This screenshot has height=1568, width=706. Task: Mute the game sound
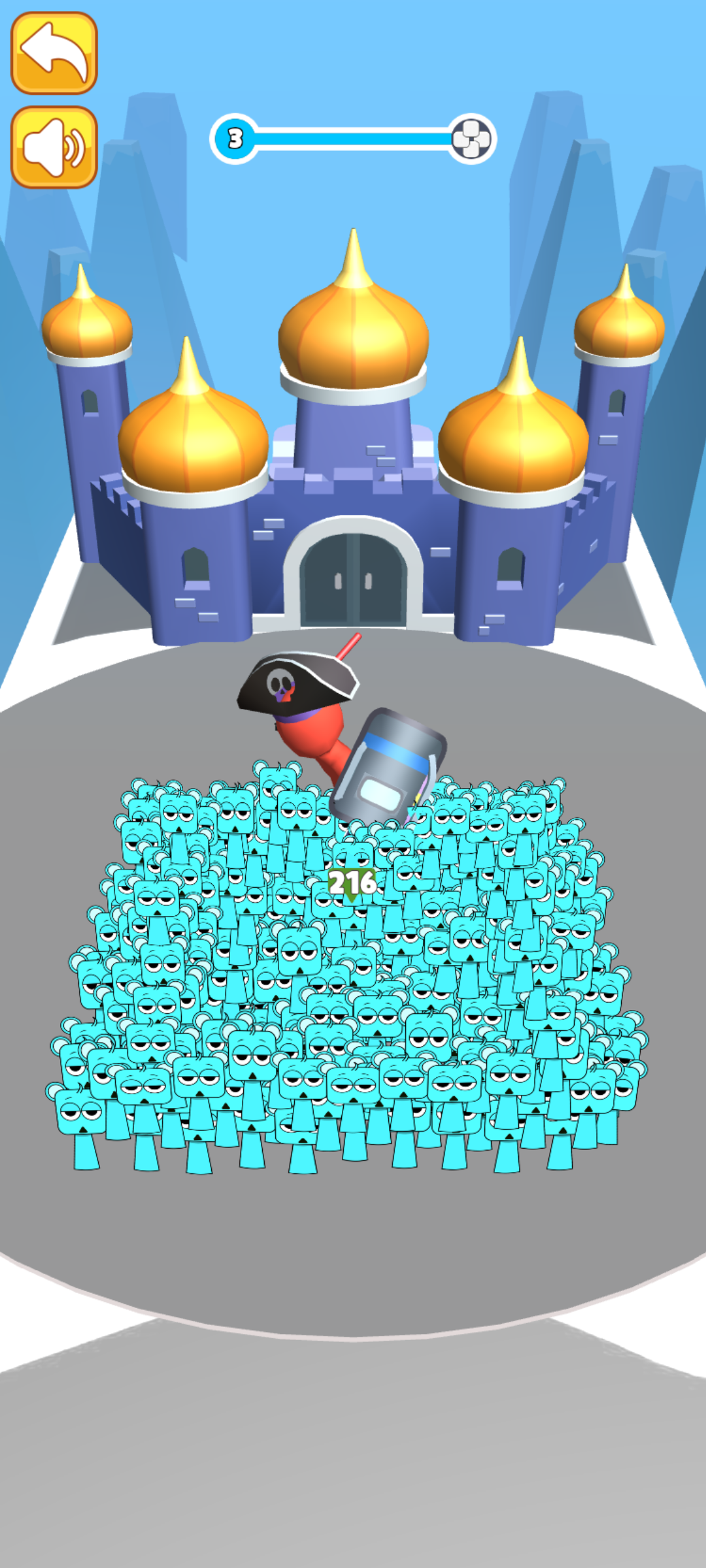pyautogui.click(x=54, y=148)
